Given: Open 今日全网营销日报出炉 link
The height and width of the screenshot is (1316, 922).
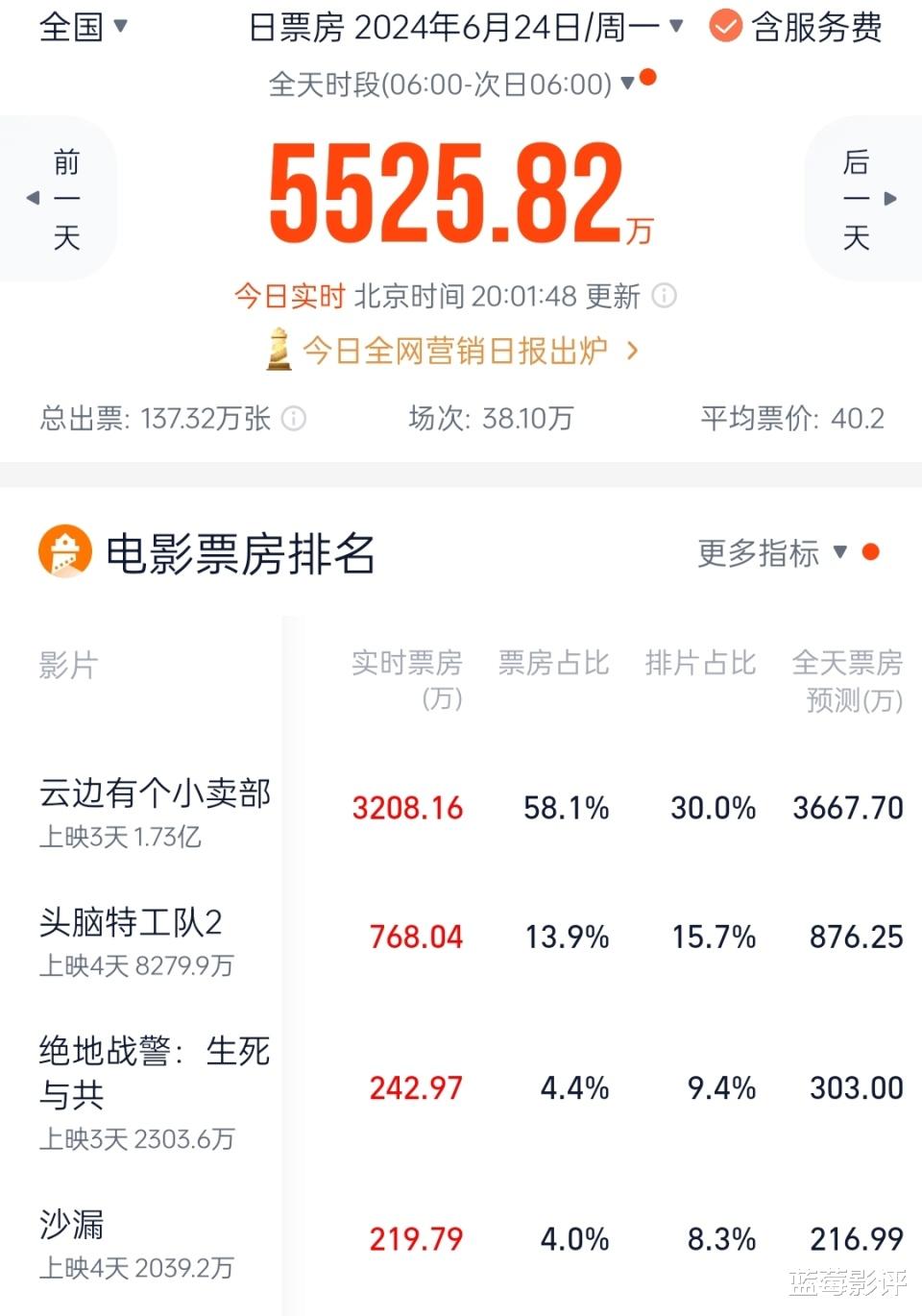Looking at the screenshot, I should coord(453,350).
